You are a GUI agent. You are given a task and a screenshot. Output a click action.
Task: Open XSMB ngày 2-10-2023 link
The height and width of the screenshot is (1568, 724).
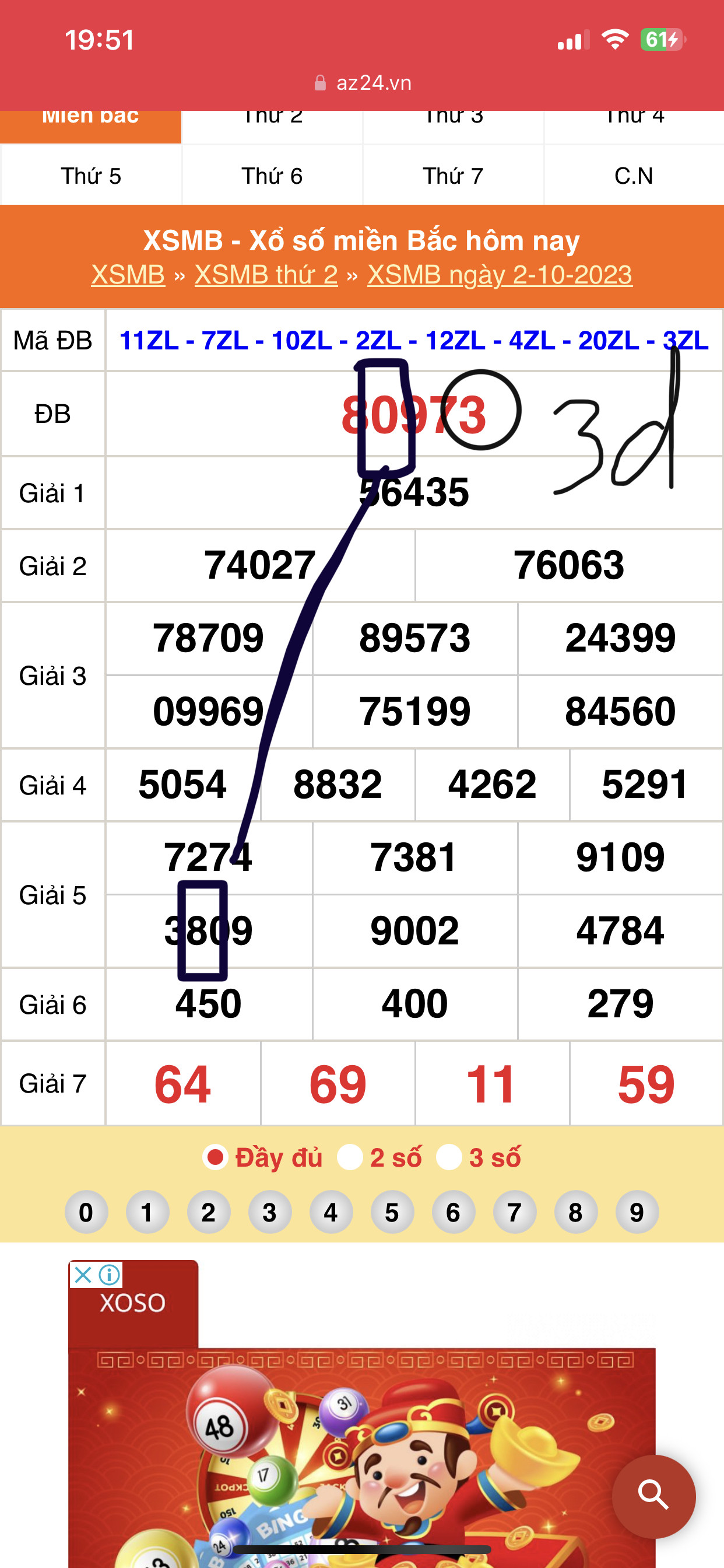pos(500,275)
